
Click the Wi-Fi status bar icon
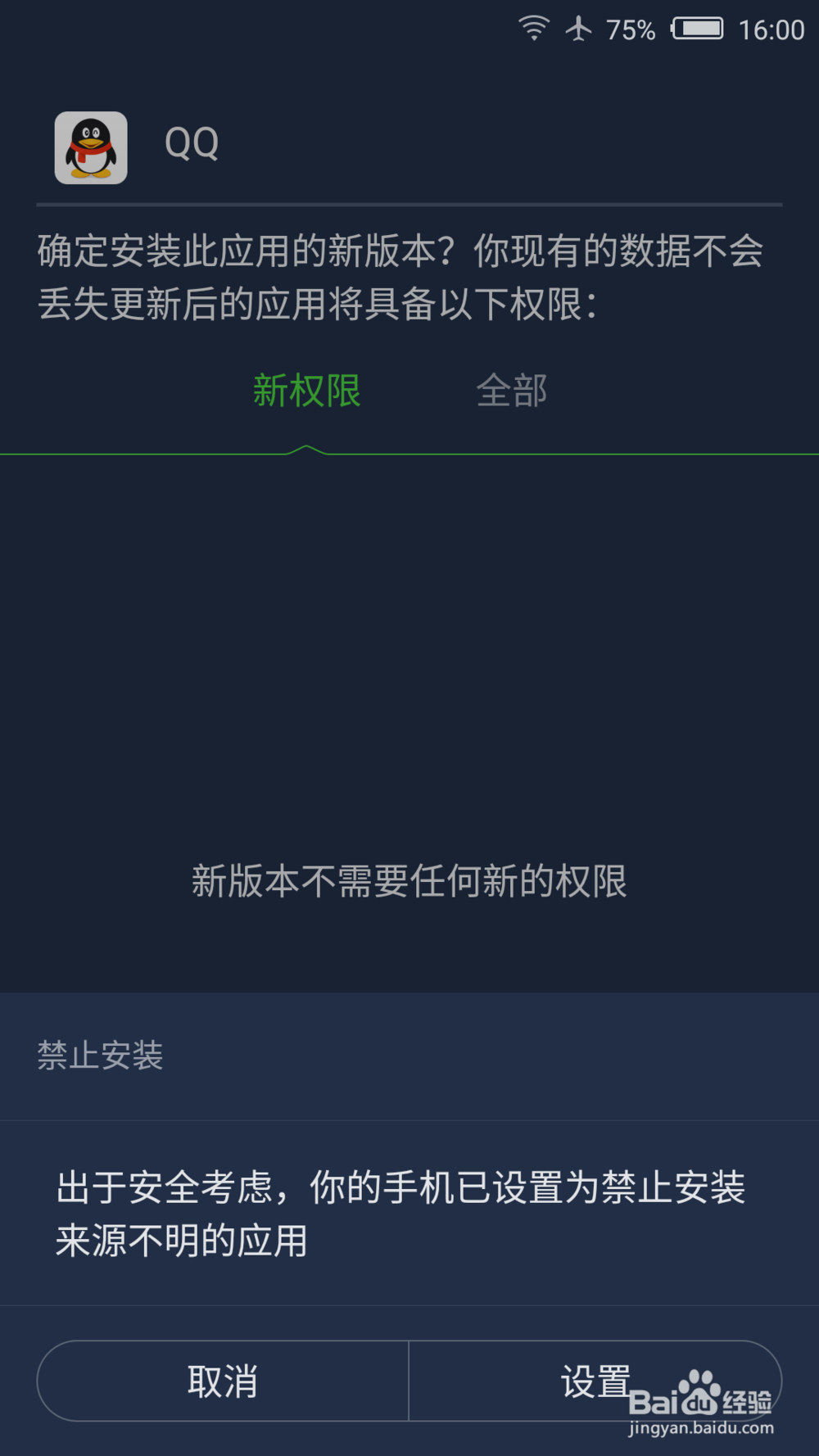click(534, 29)
